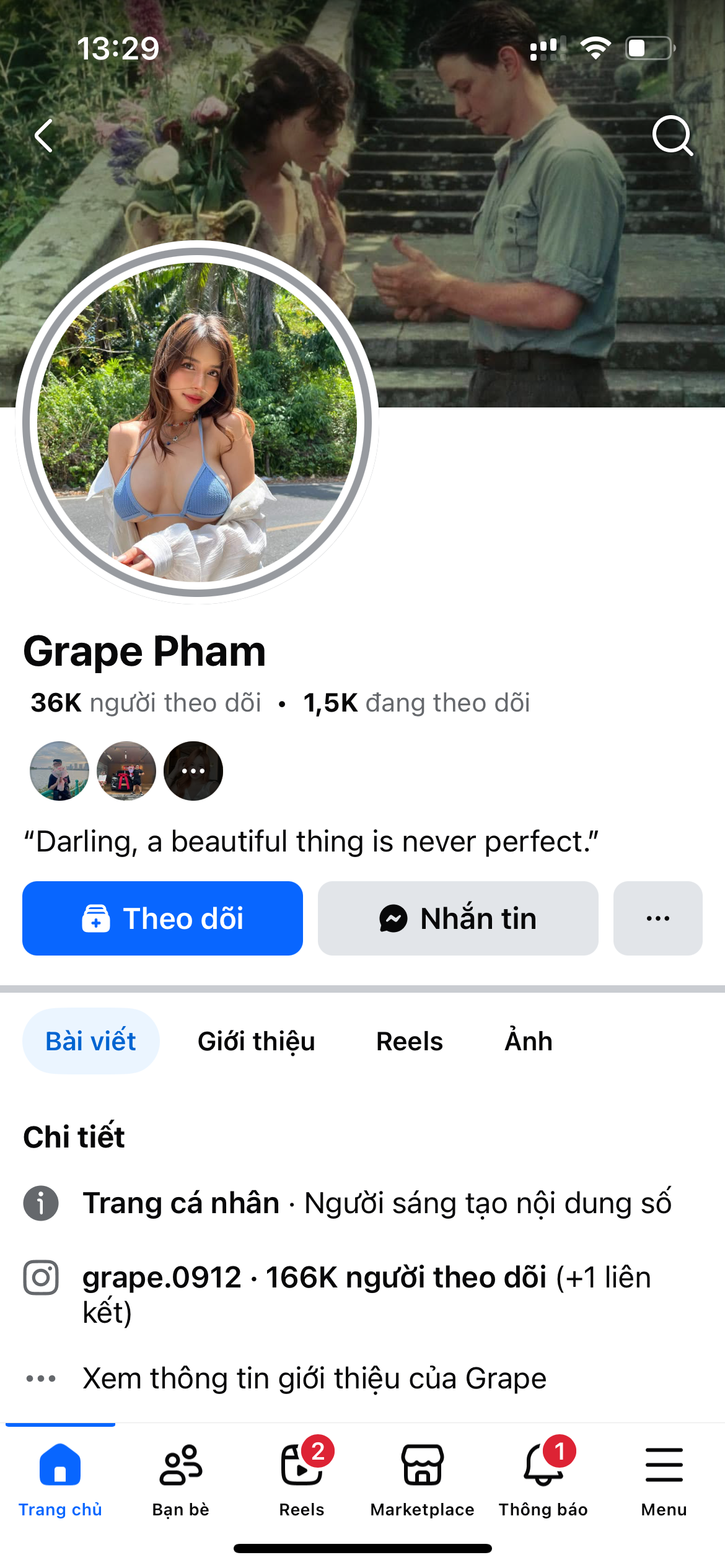Switch to the Giới thiệu tab
This screenshot has width=725, height=1568.
(x=256, y=1041)
